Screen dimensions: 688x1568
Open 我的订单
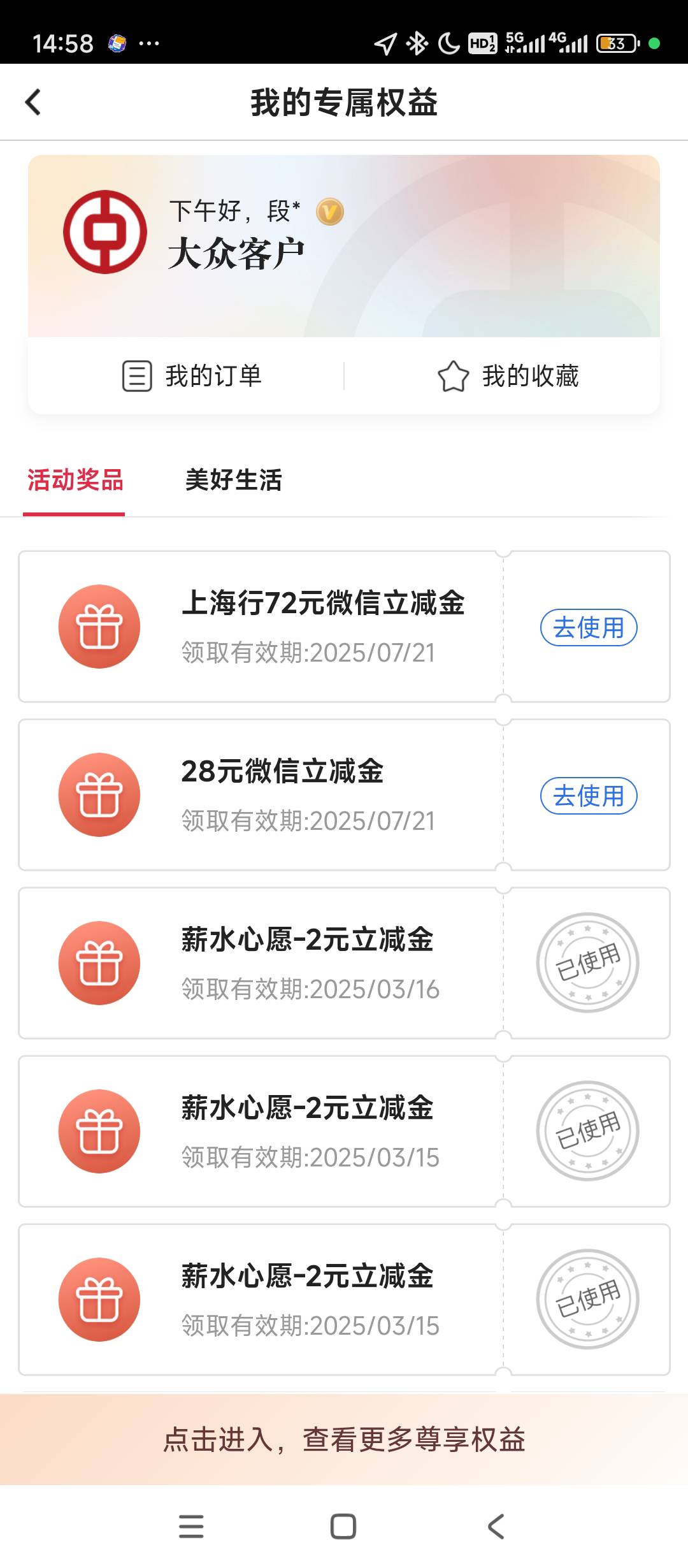[192, 376]
